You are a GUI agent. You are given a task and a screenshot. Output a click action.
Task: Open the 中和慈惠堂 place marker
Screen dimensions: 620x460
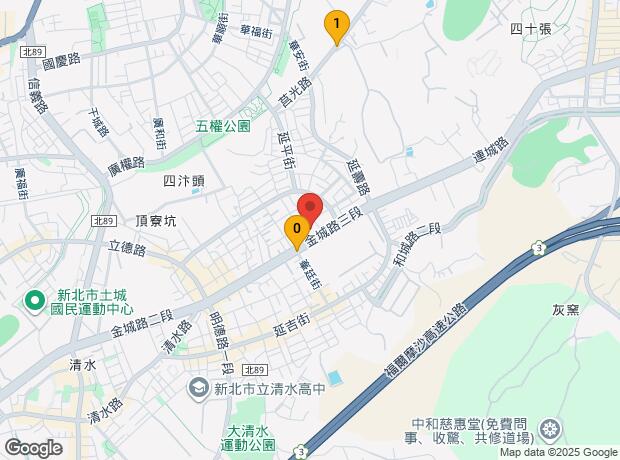[549, 431]
